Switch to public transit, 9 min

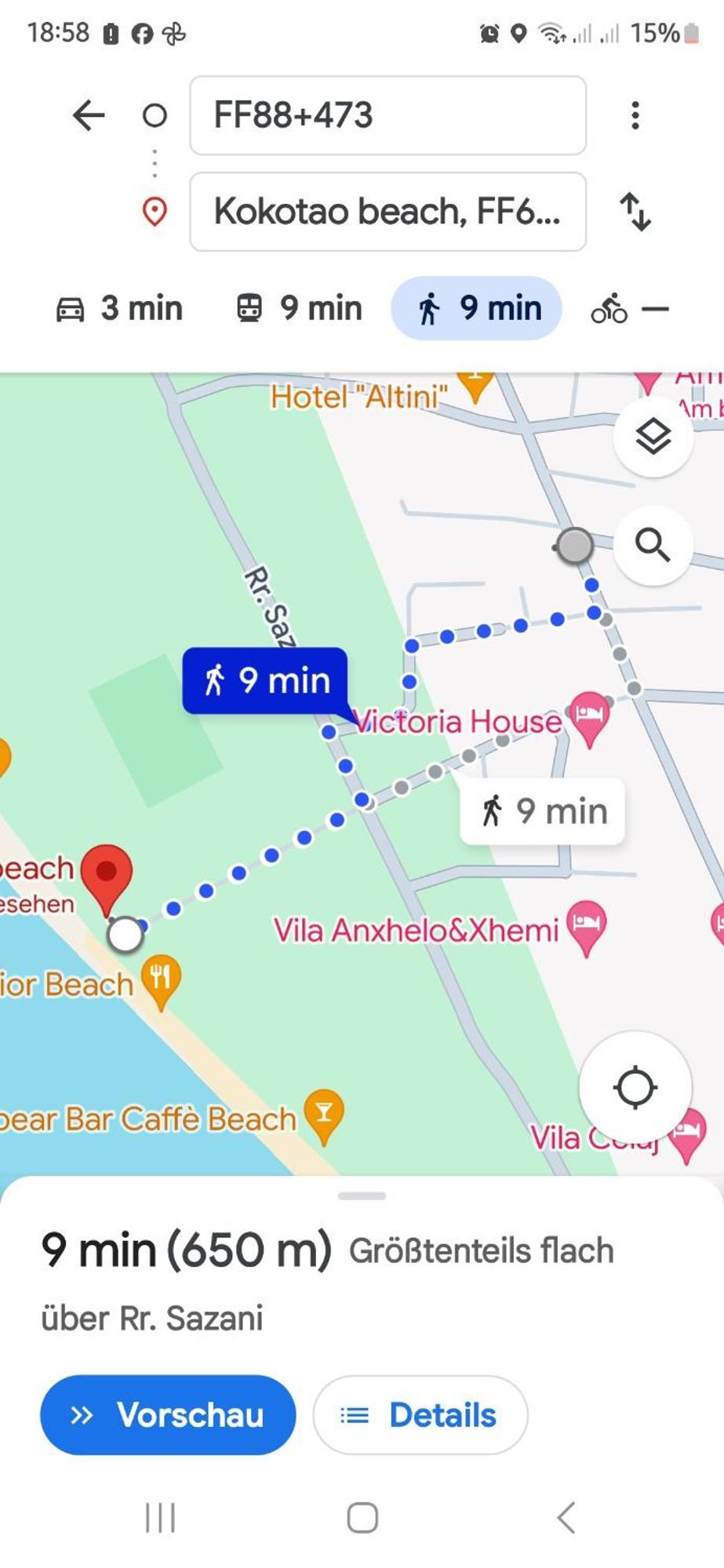click(300, 308)
